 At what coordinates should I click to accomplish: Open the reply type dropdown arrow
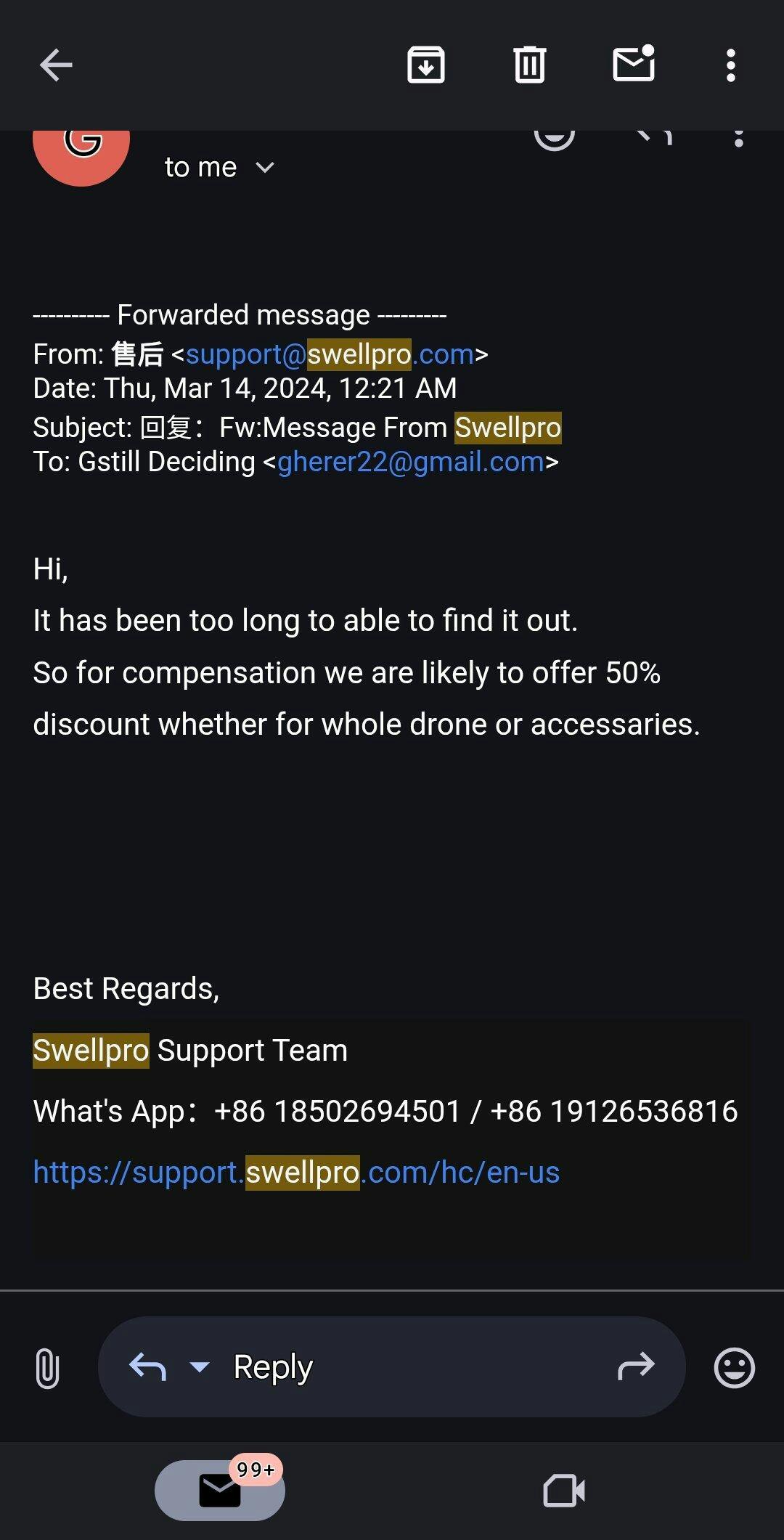coord(199,1367)
